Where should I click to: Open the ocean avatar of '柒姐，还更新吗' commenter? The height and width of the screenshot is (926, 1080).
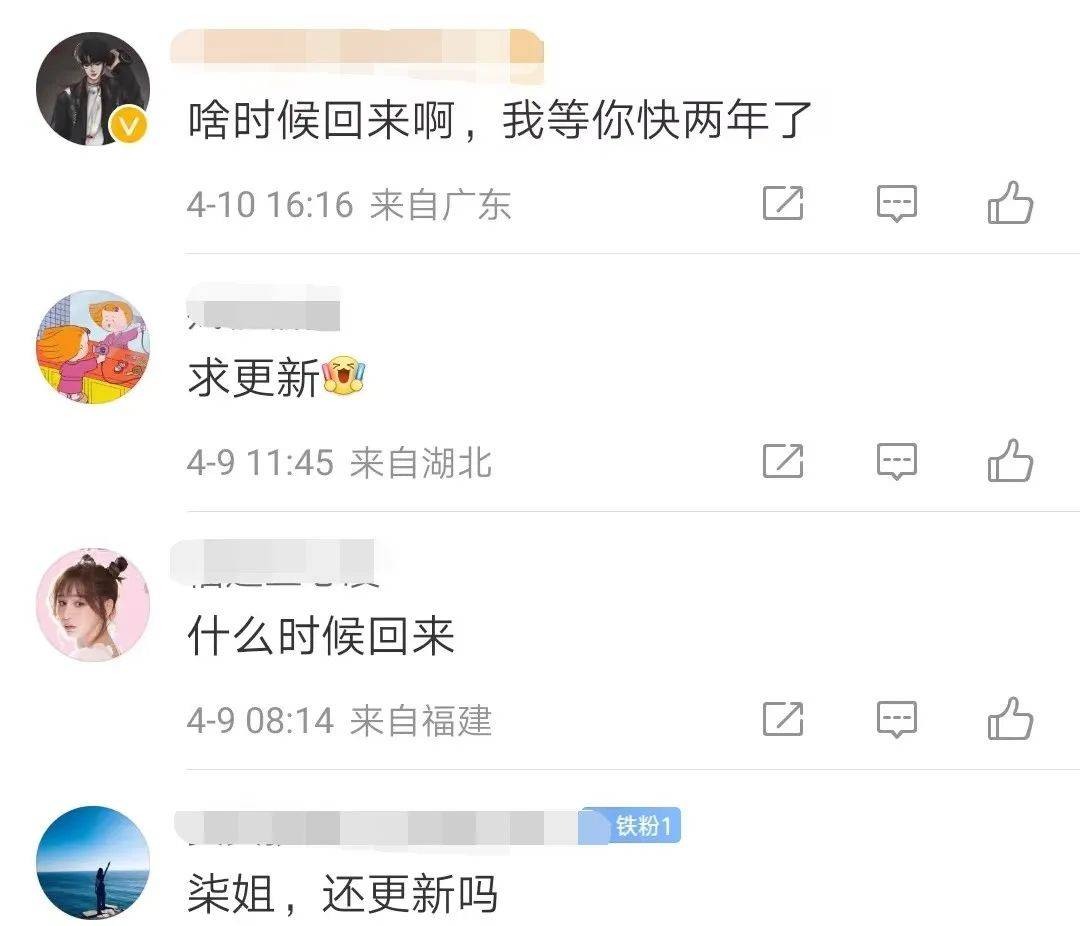coord(92,862)
